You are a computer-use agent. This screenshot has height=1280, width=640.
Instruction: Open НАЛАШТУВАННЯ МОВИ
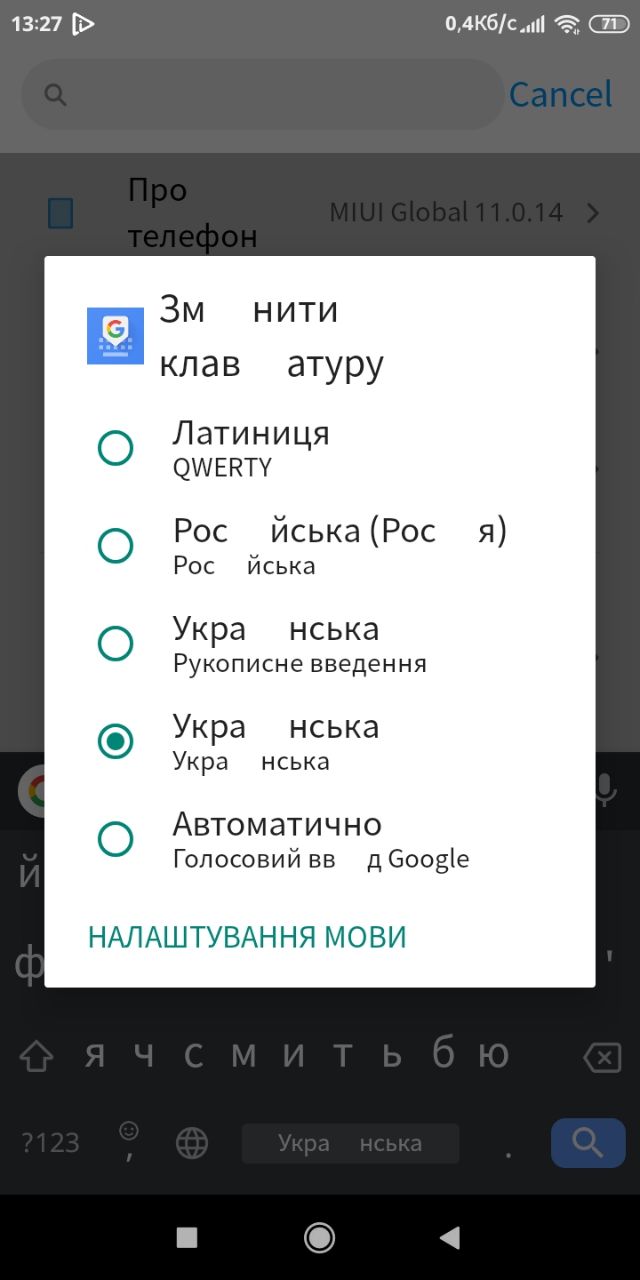[247, 937]
